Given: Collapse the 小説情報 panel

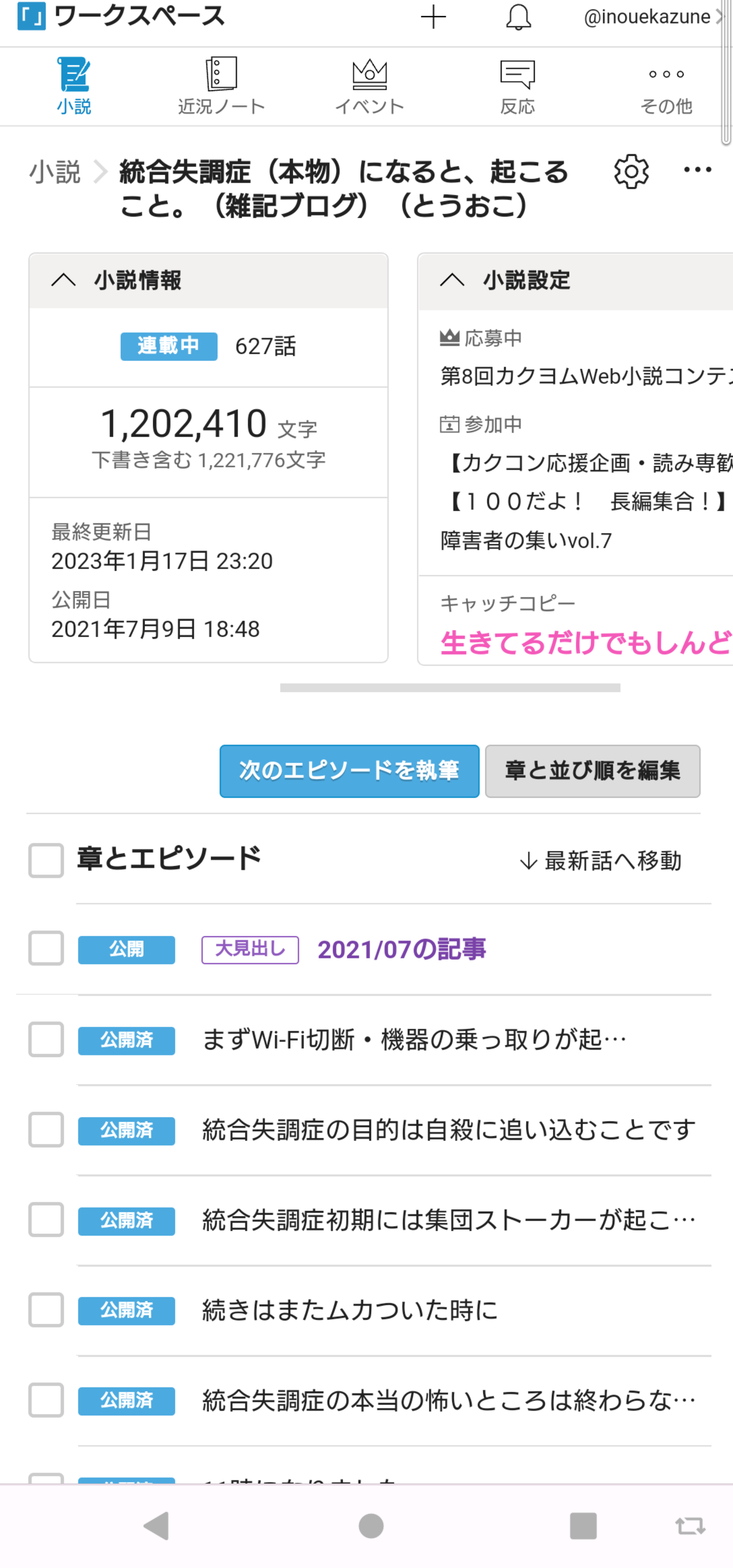Looking at the screenshot, I should pyautogui.click(x=63, y=281).
